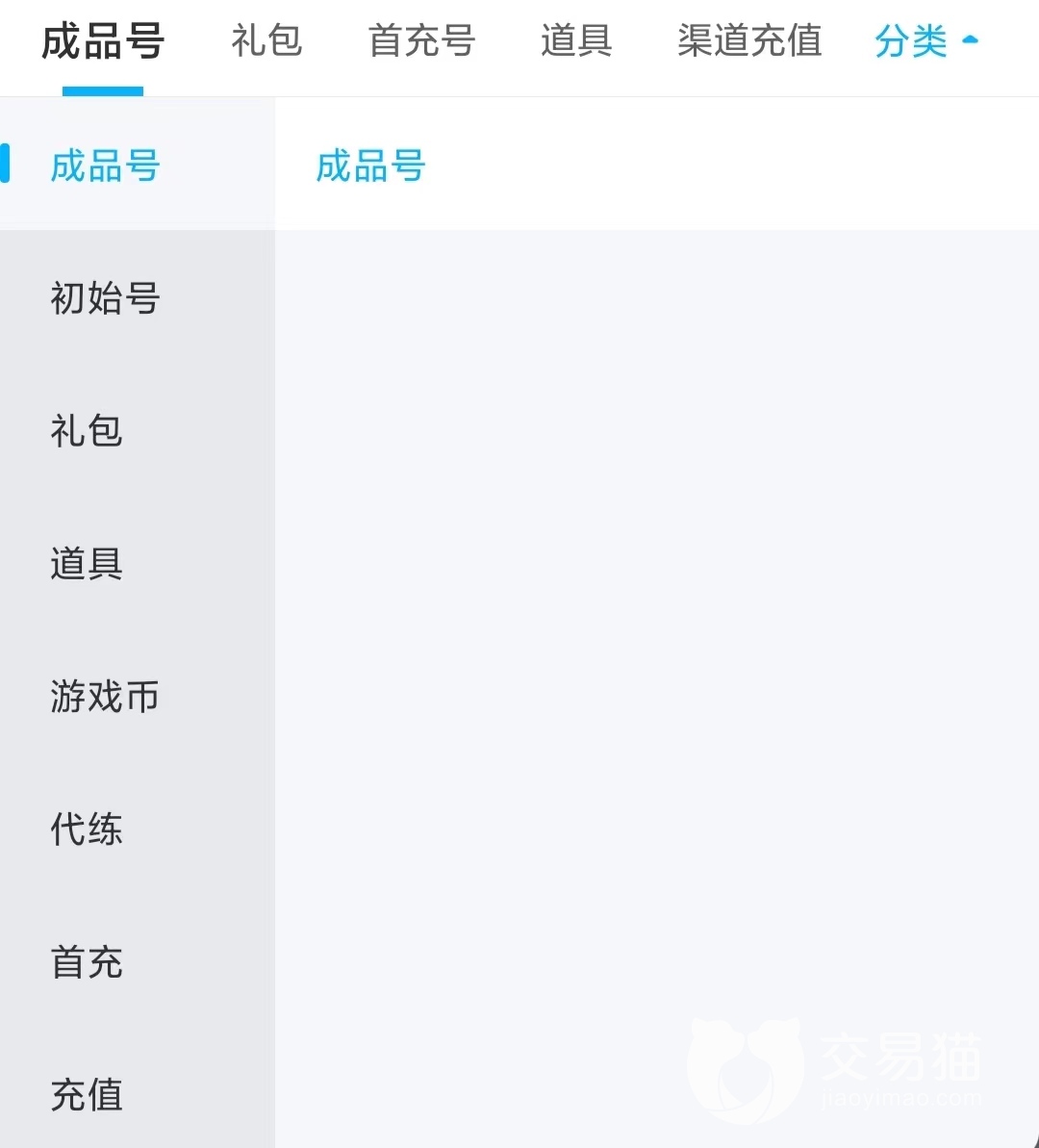Image resolution: width=1039 pixels, height=1148 pixels.
Task: Open the 充值 category
Action: click(x=87, y=1095)
